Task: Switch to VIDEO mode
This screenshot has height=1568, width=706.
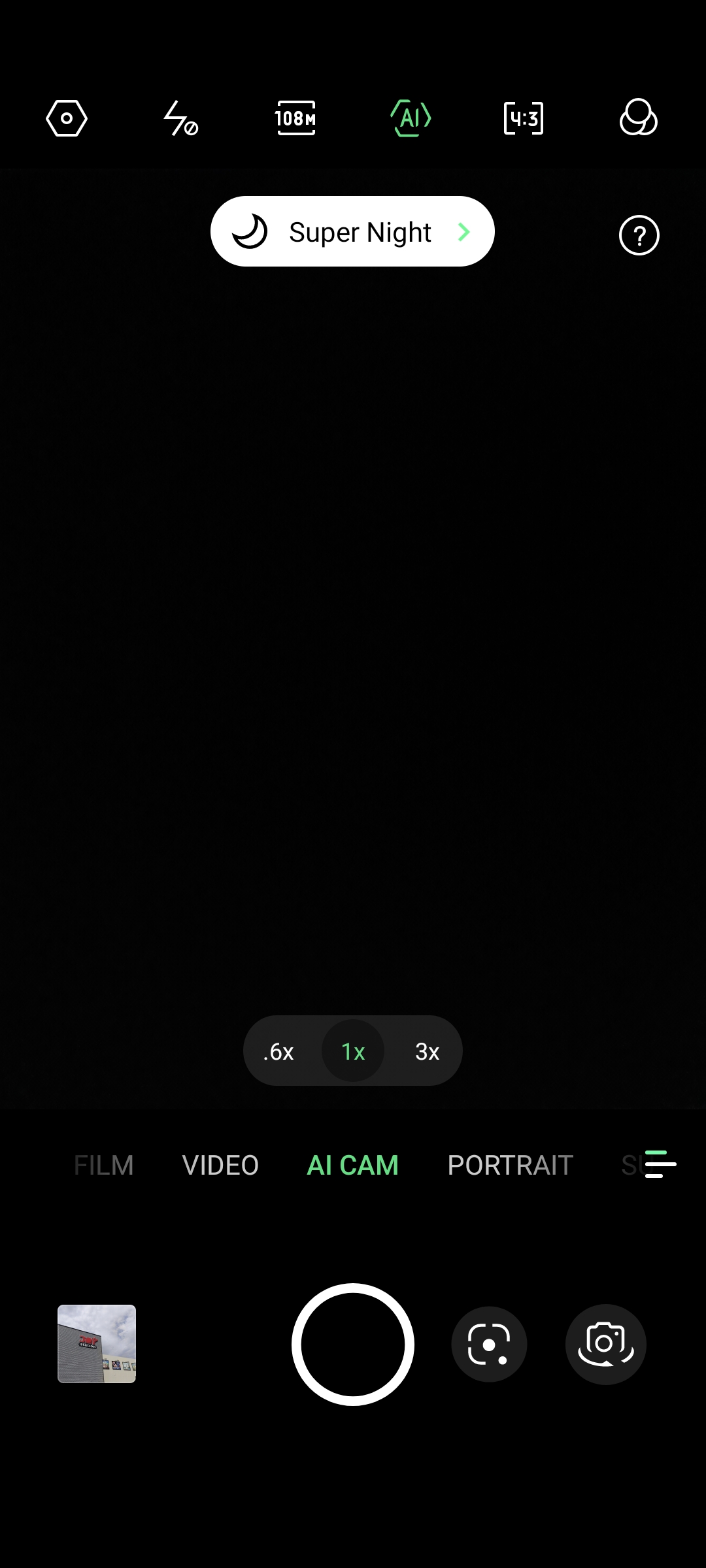Action: click(x=220, y=1165)
